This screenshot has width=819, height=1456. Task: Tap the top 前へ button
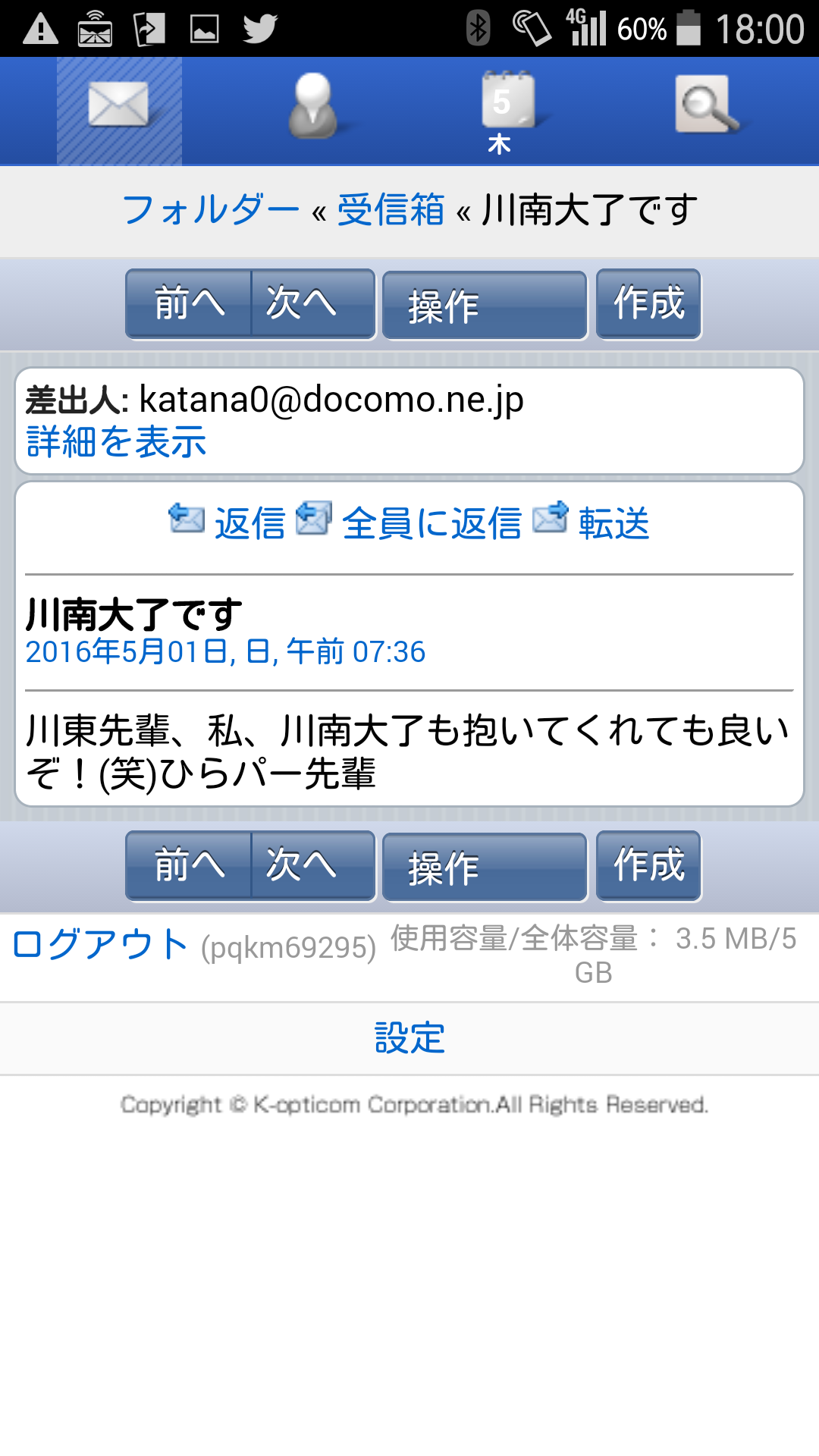(x=189, y=303)
